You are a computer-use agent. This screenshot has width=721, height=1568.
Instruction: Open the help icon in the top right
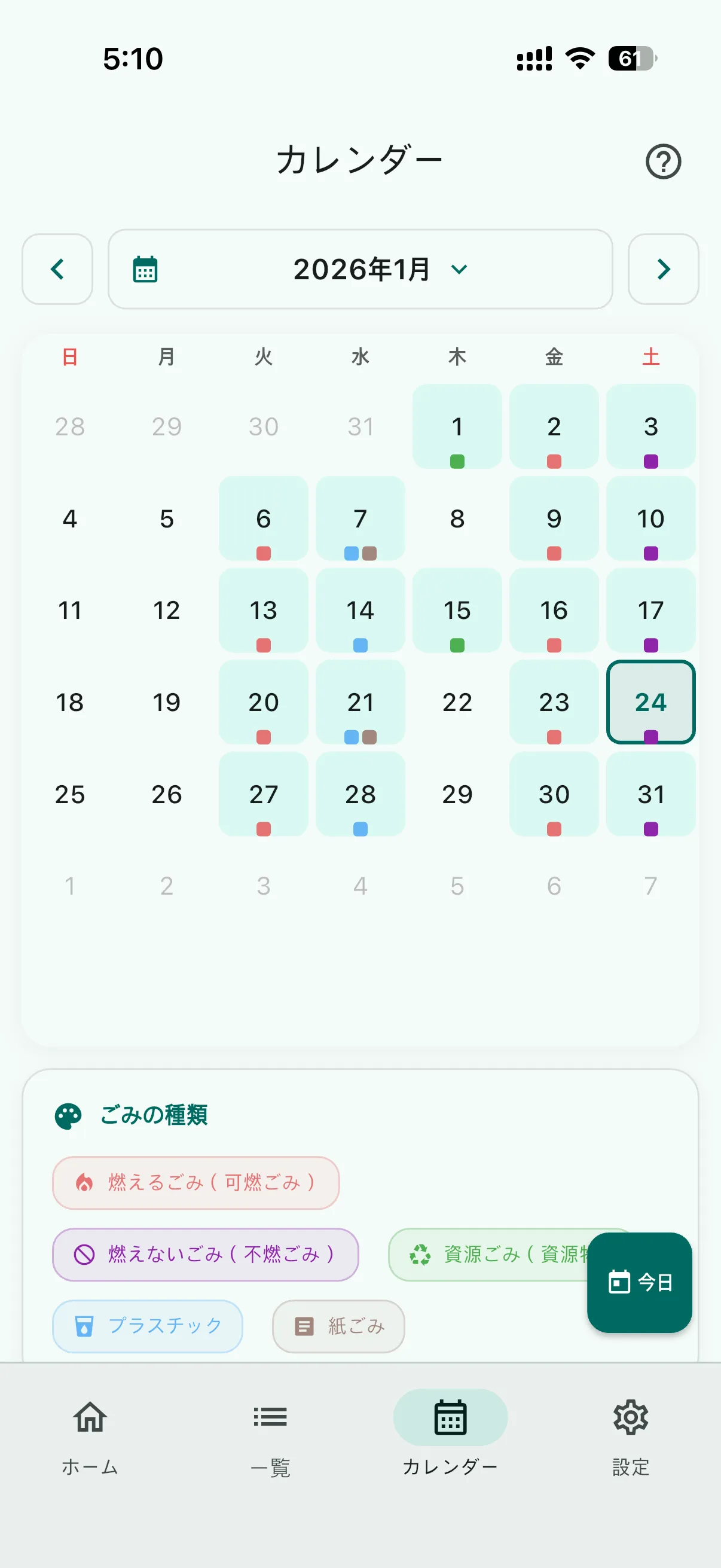pos(663,162)
